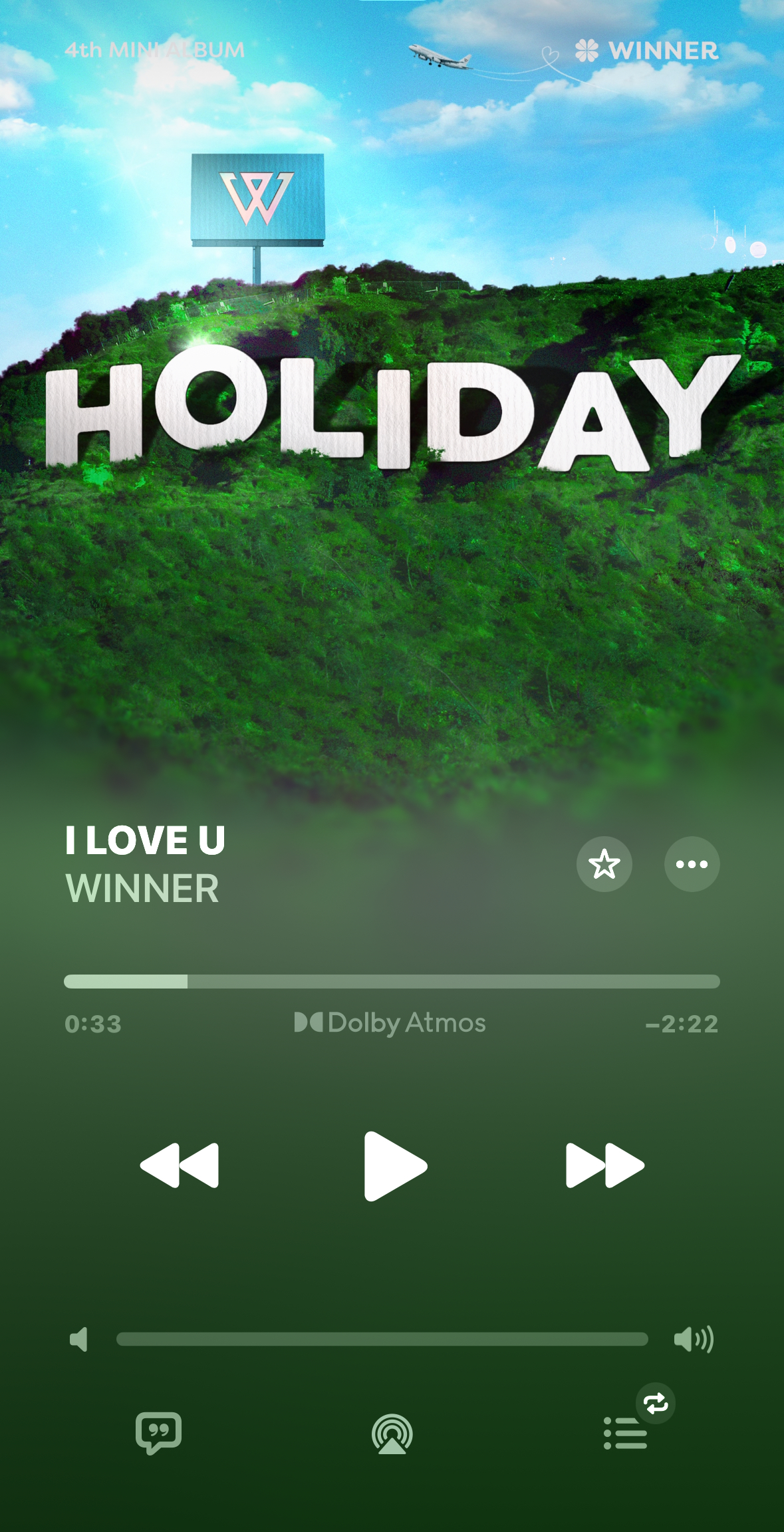Skip back to the previous track
Screen dimensions: 784x1532
click(180, 1165)
